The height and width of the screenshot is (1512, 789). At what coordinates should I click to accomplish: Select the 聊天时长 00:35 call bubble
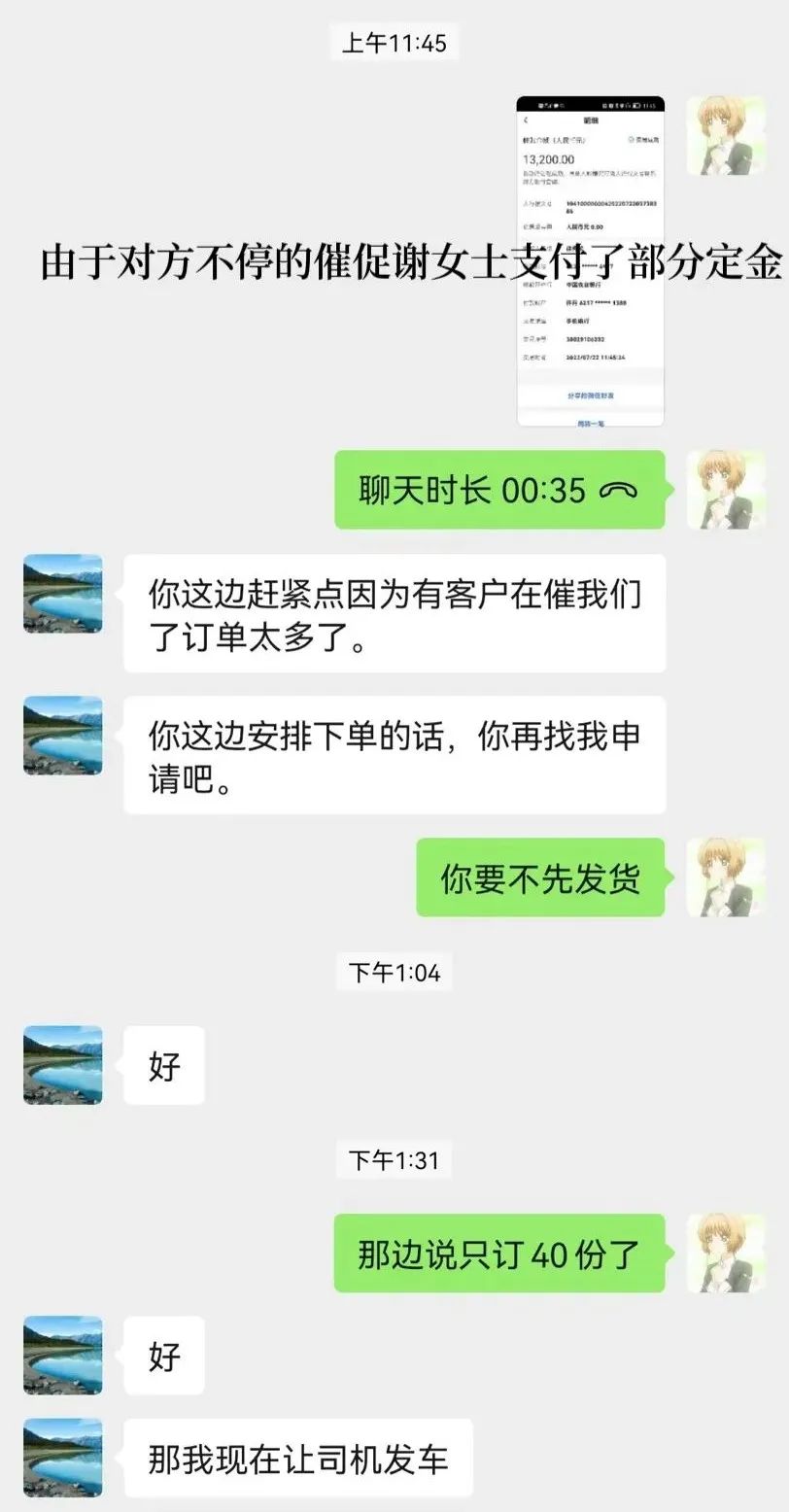coord(500,491)
